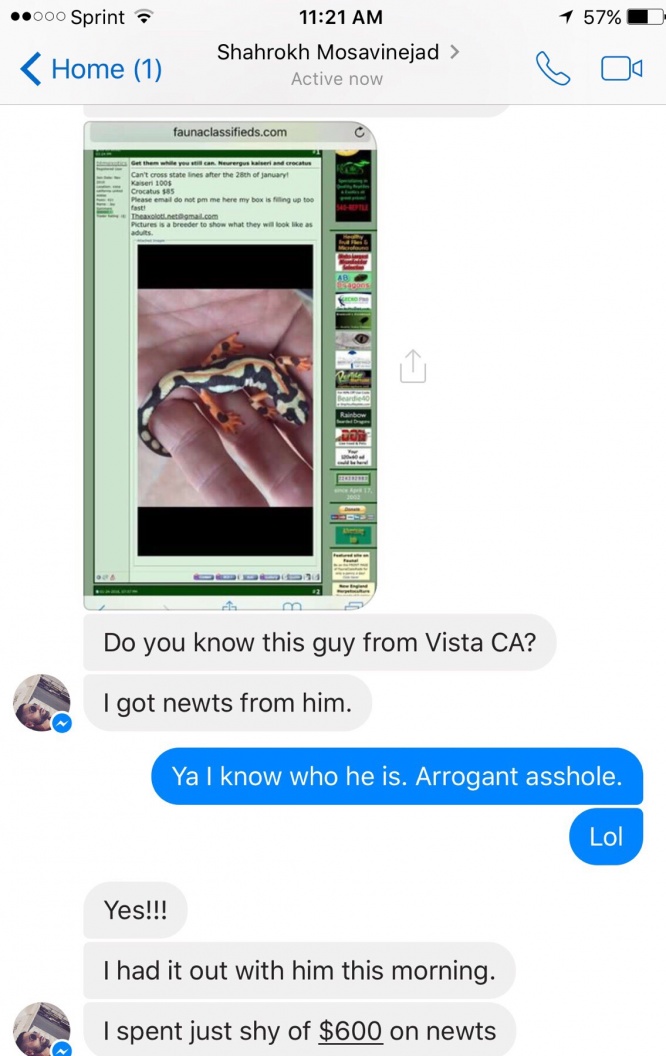The height and width of the screenshot is (1056, 666).
Task: Go back to Home
Action: pos(91,69)
